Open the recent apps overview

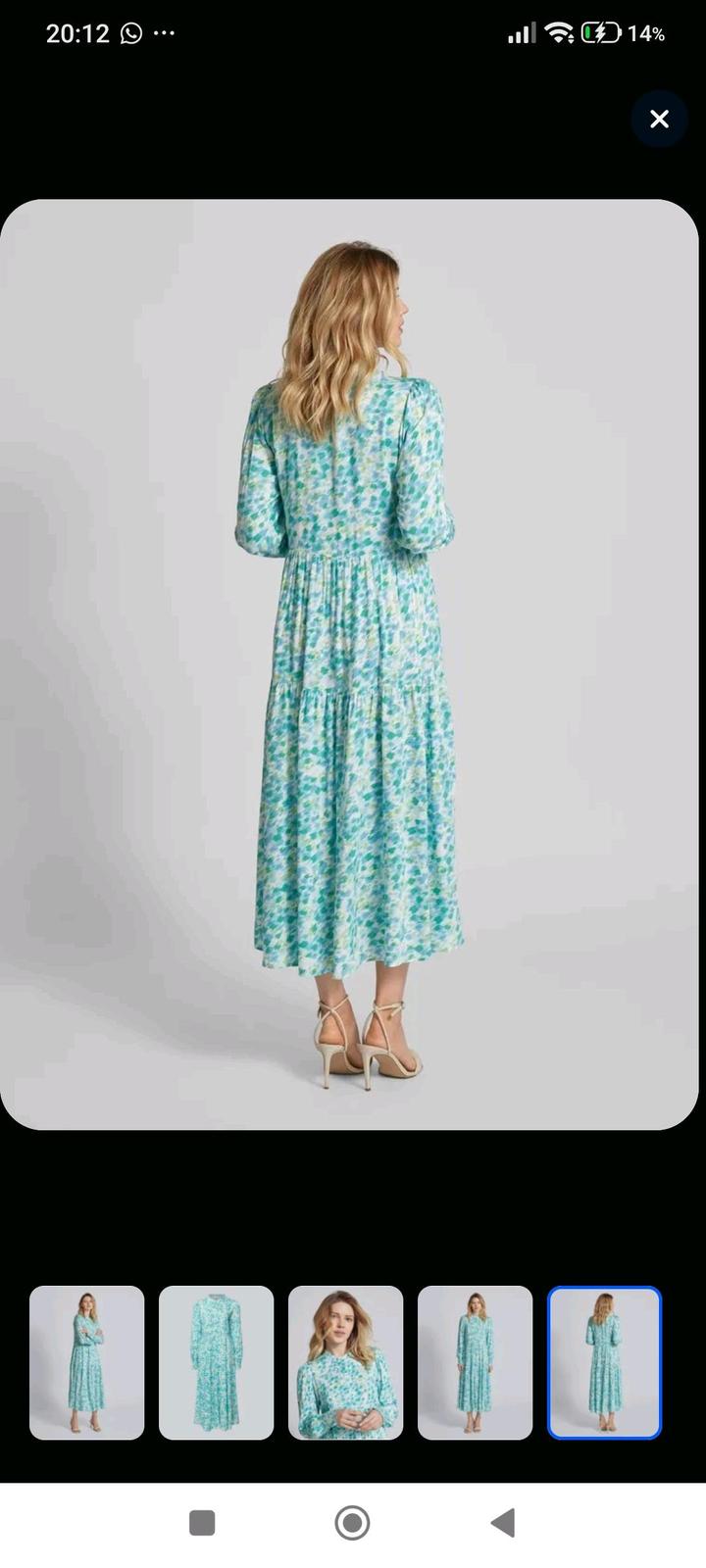coord(202,1522)
